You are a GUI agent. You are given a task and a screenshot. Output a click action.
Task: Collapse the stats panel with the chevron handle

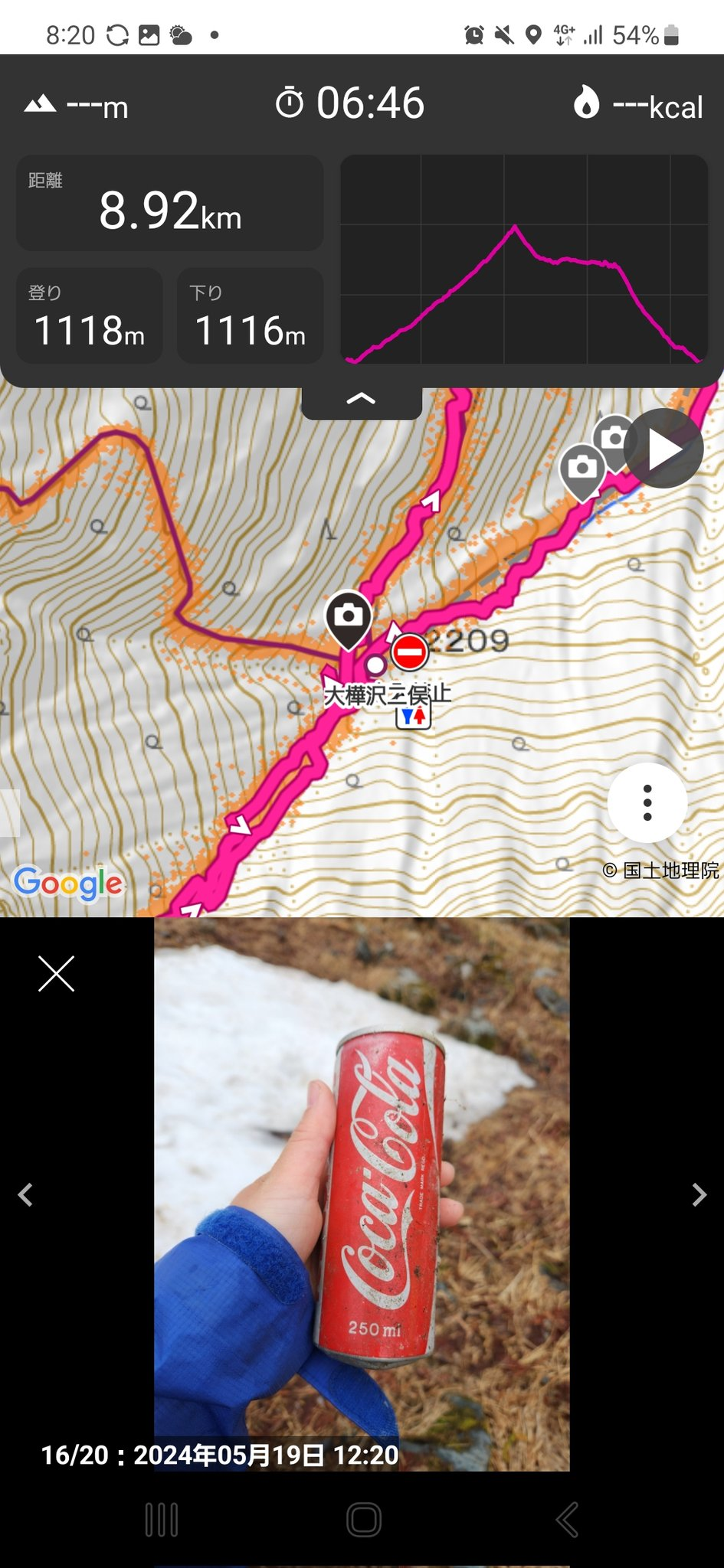tap(362, 399)
